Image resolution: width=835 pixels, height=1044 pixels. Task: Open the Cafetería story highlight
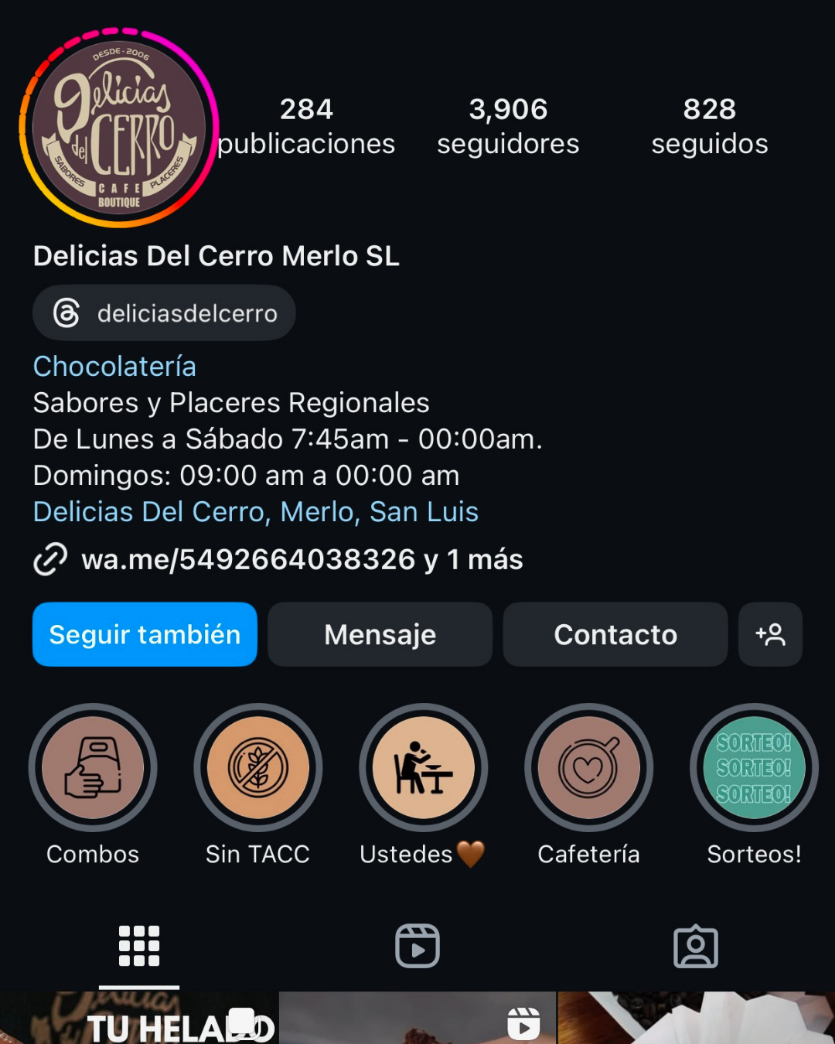pyautogui.click(x=589, y=769)
